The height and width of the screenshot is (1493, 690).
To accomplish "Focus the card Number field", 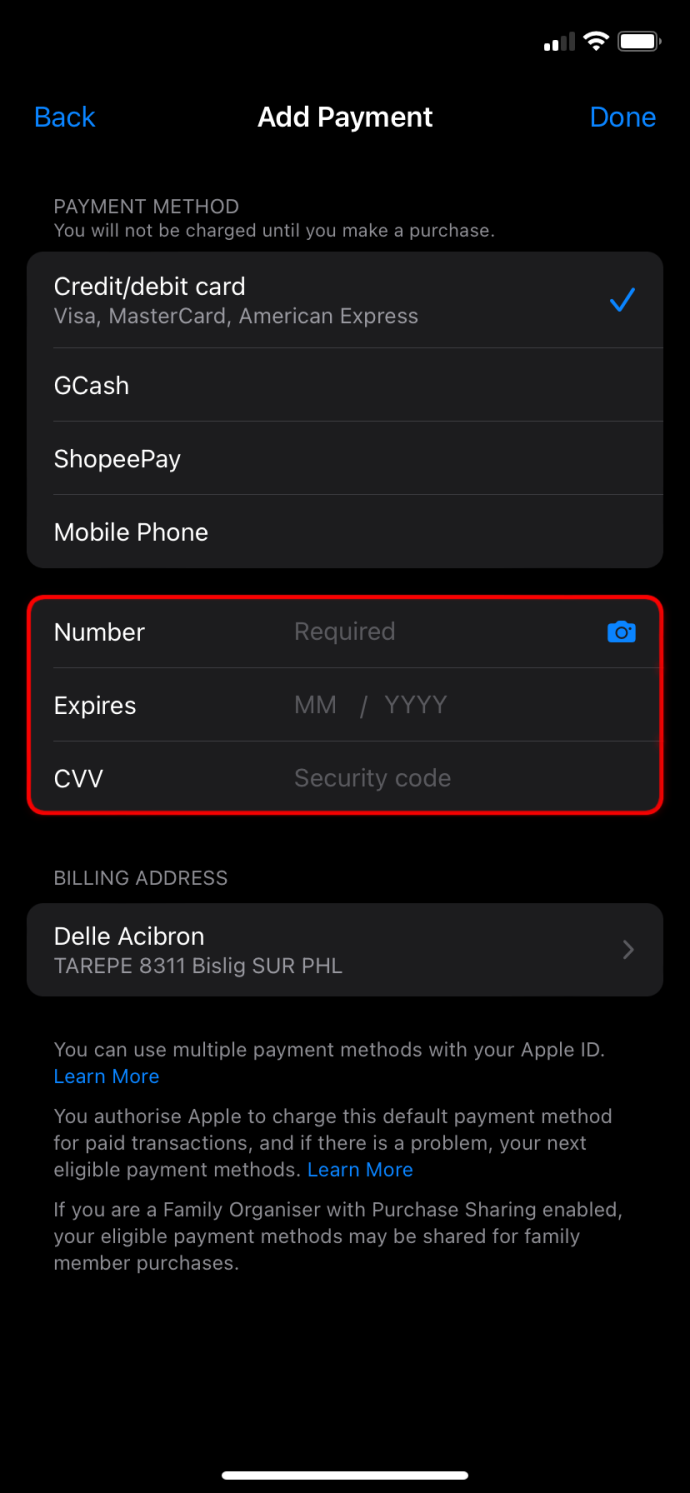I will click(x=440, y=632).
